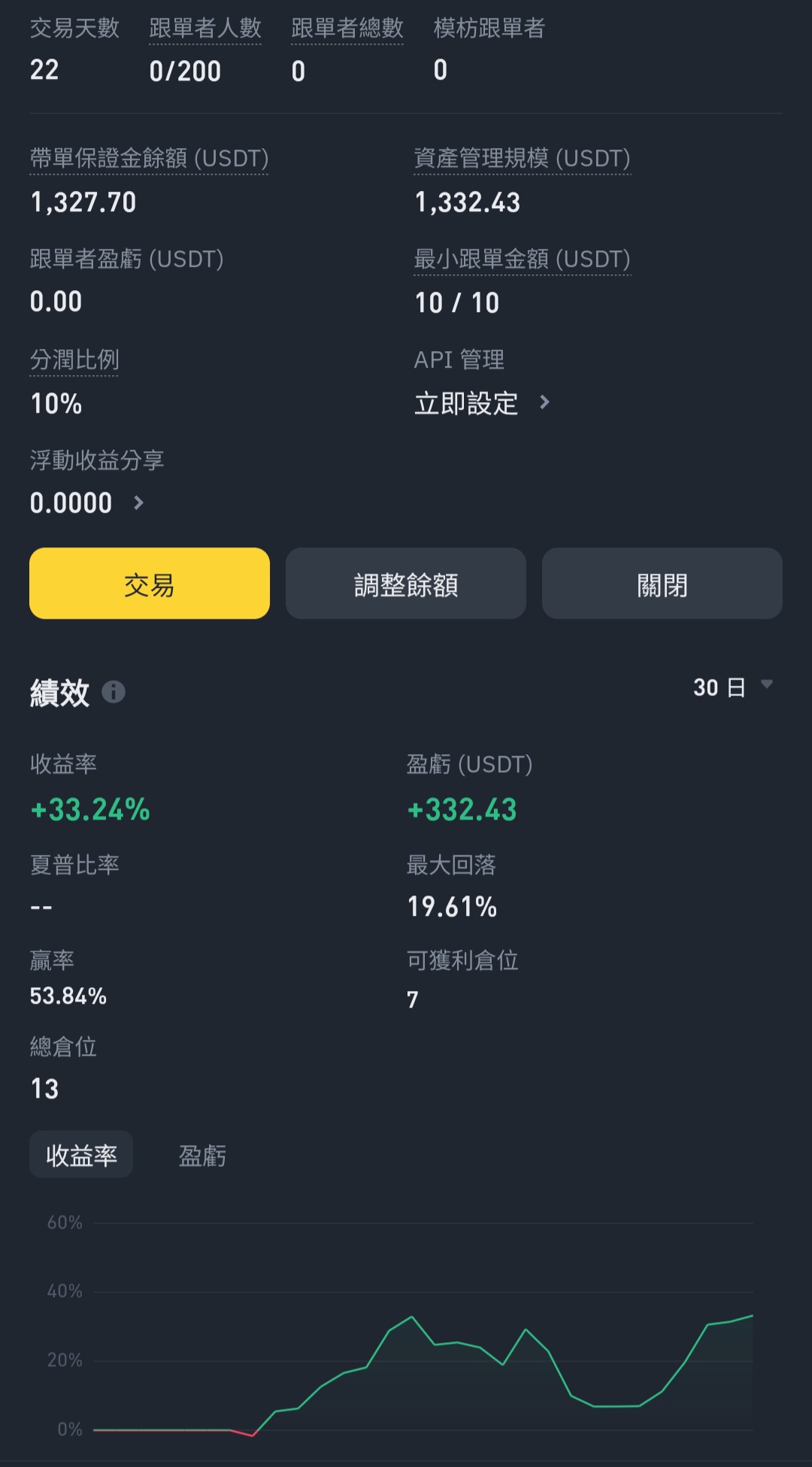Open 立即設定 under API 管理

[482, 404]
